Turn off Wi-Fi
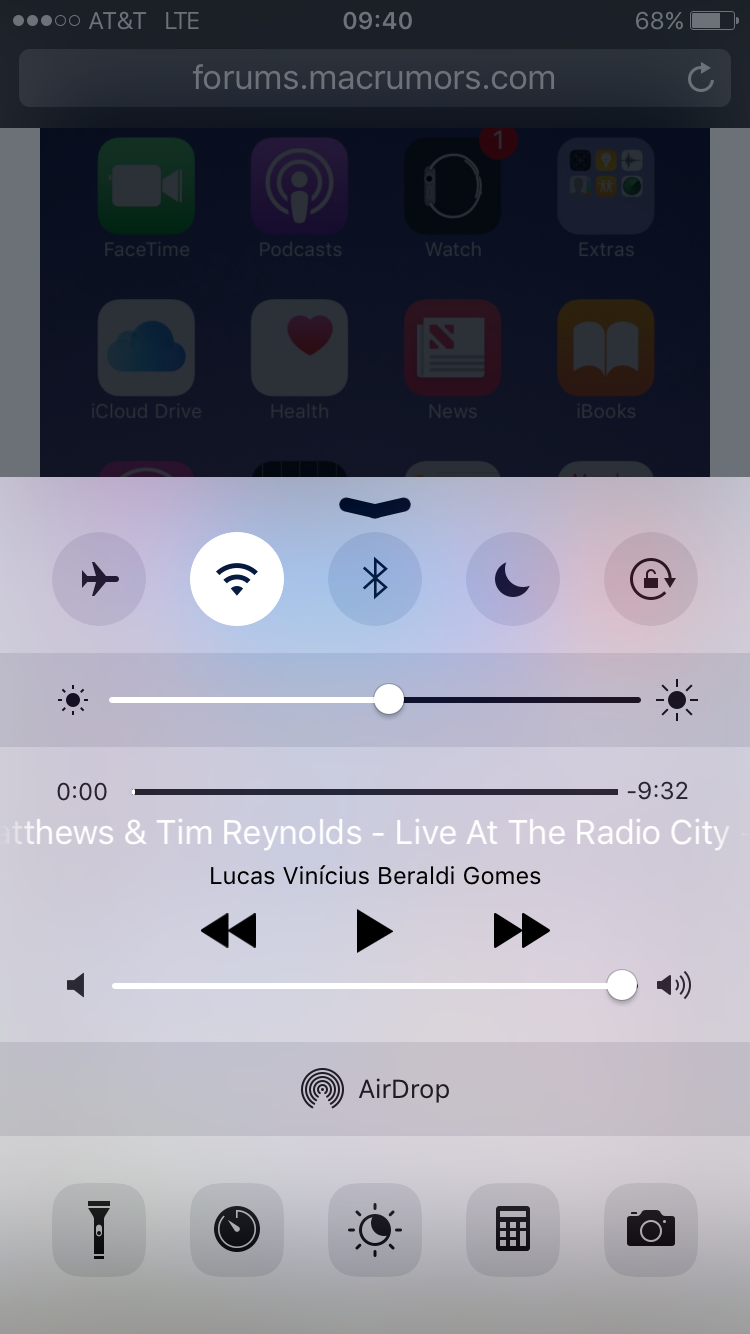 coord(237,579)
